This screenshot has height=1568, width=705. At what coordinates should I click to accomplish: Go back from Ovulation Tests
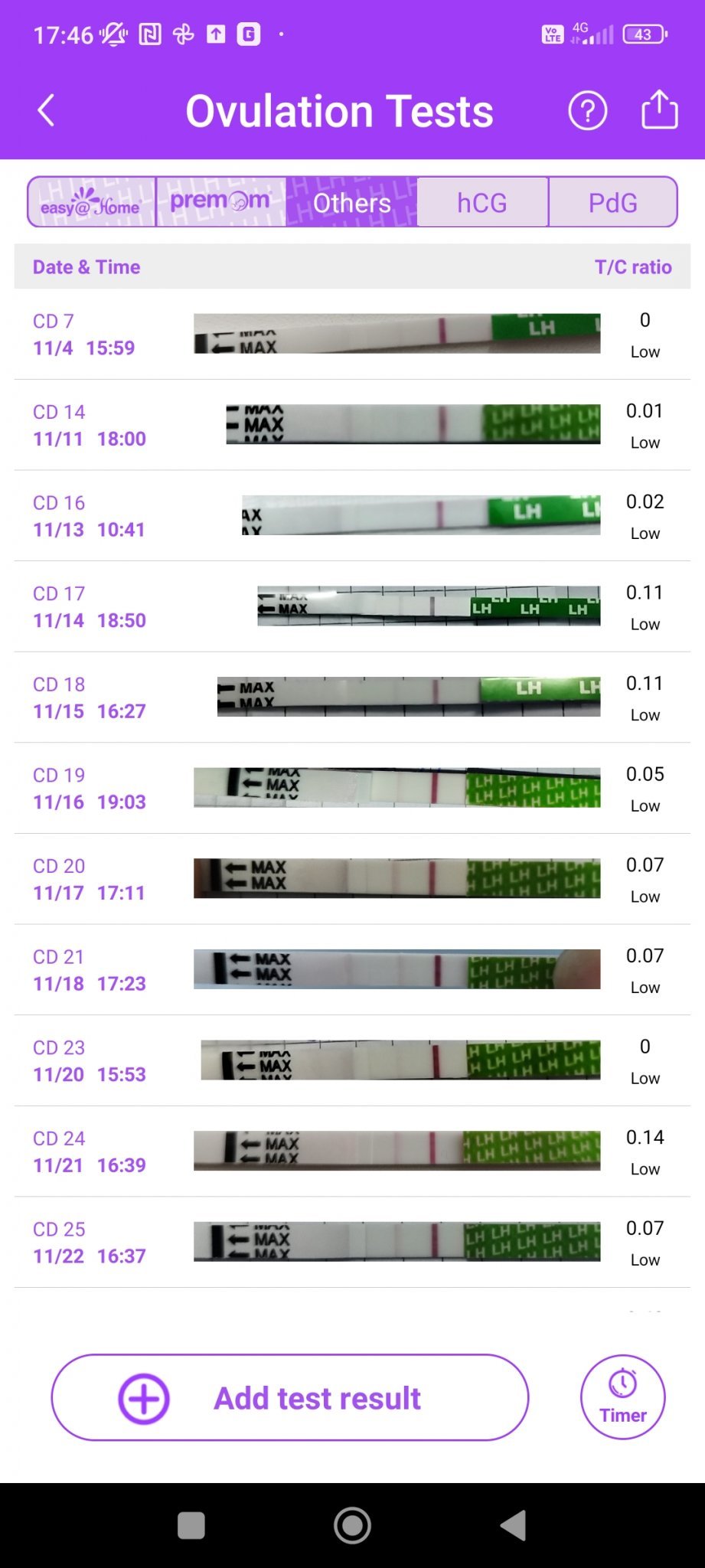(47, 111)
